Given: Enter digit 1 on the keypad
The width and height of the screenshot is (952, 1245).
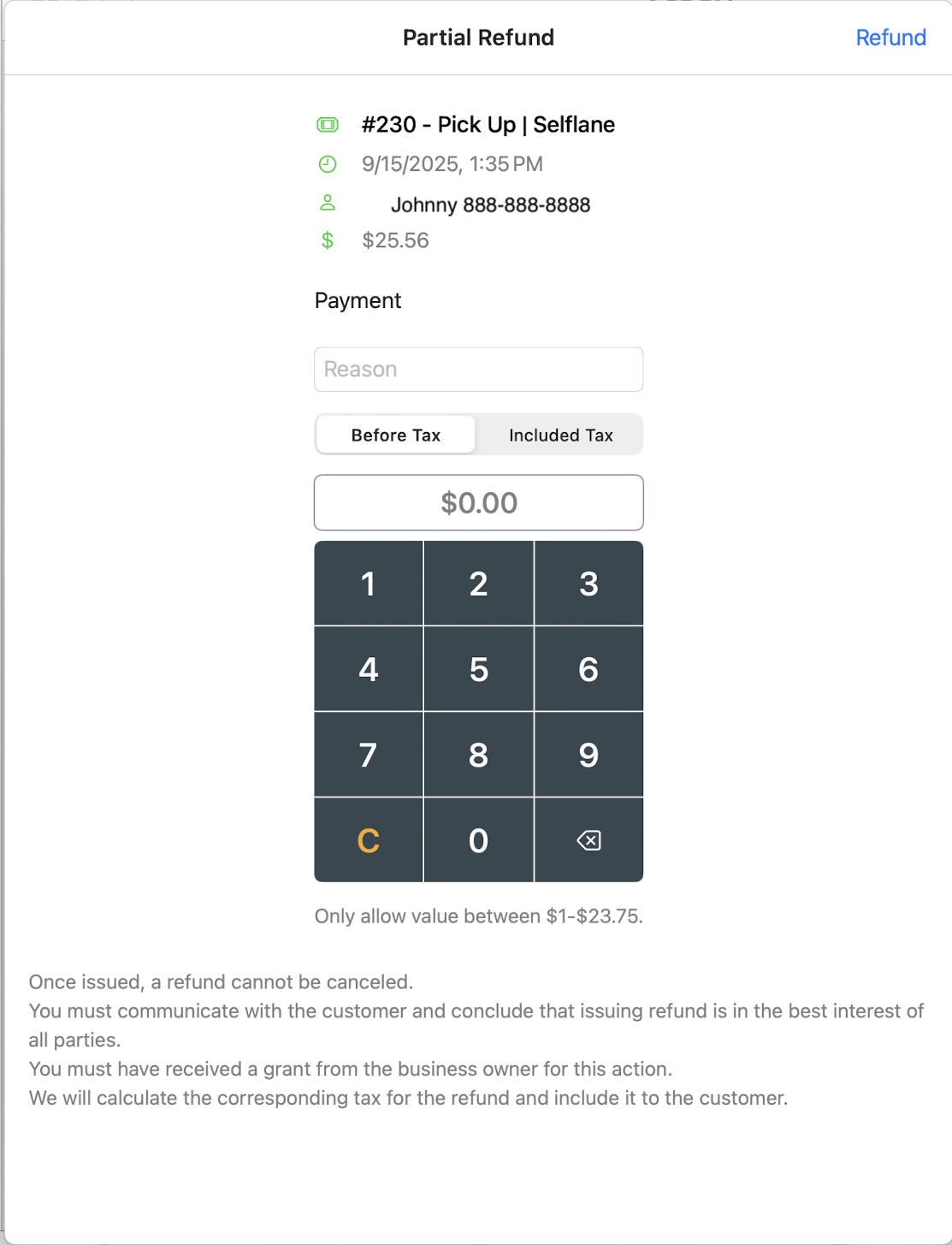Looking at the screenshot, I should tap(369, 584).
